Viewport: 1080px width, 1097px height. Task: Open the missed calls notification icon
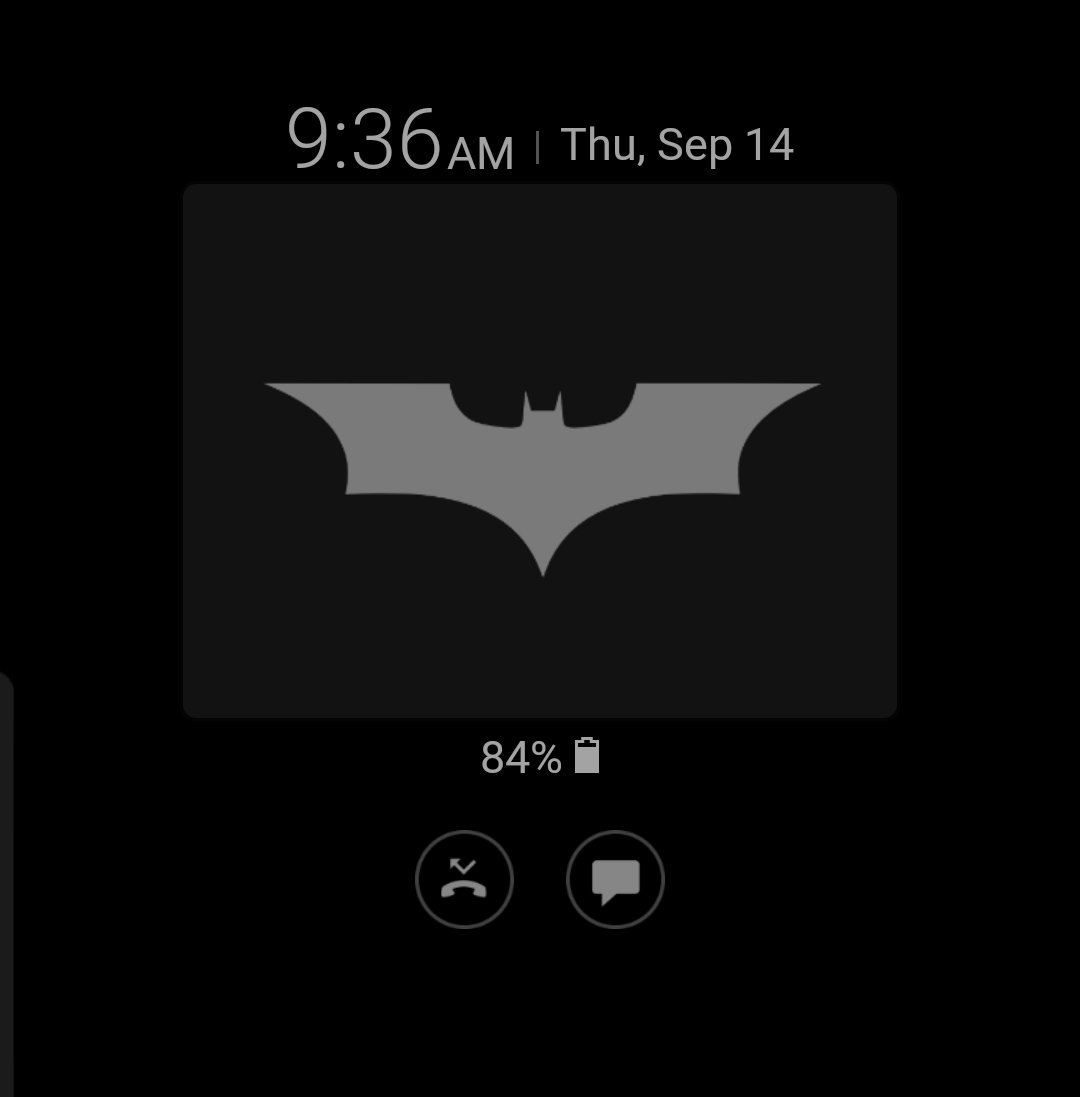click(464, 880)
